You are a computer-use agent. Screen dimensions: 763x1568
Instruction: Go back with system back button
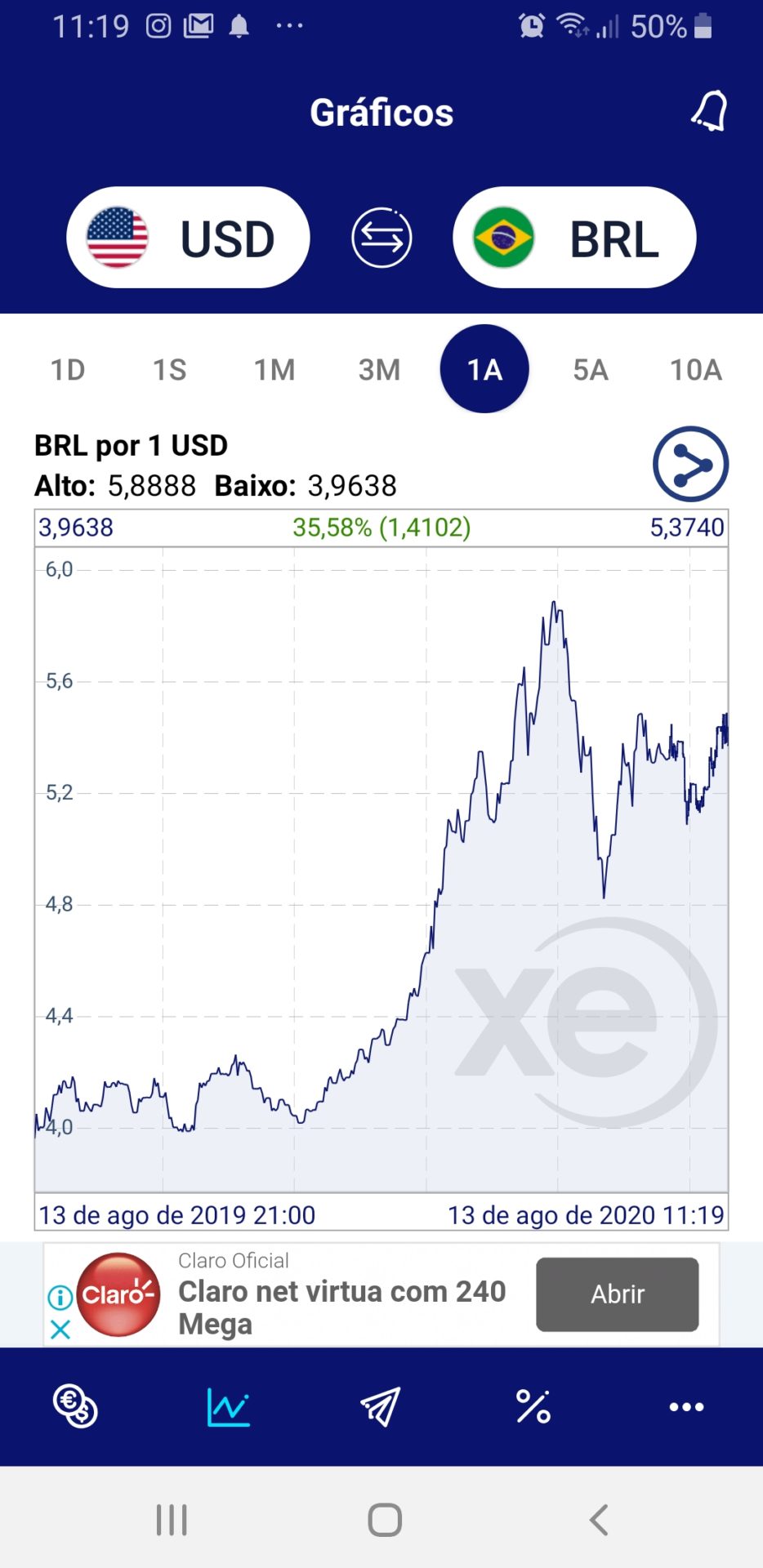pos(599,1520)
